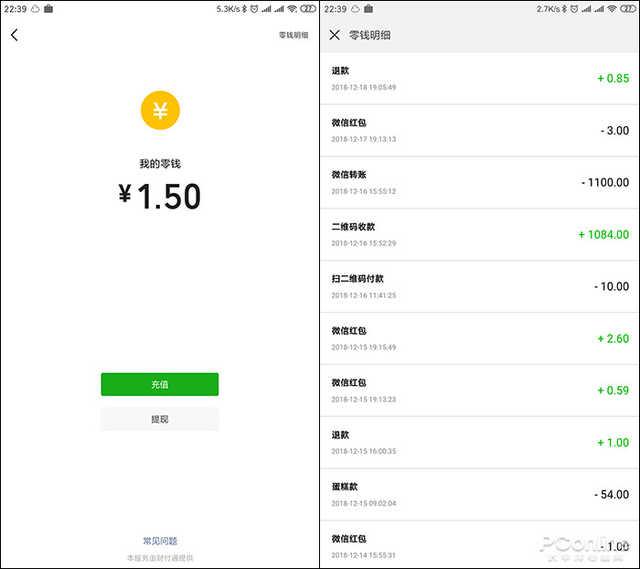The height and width of the screenshot is (569, 640).
Task: Tap the green 充值 top-up button
Action: click(159, 384)
